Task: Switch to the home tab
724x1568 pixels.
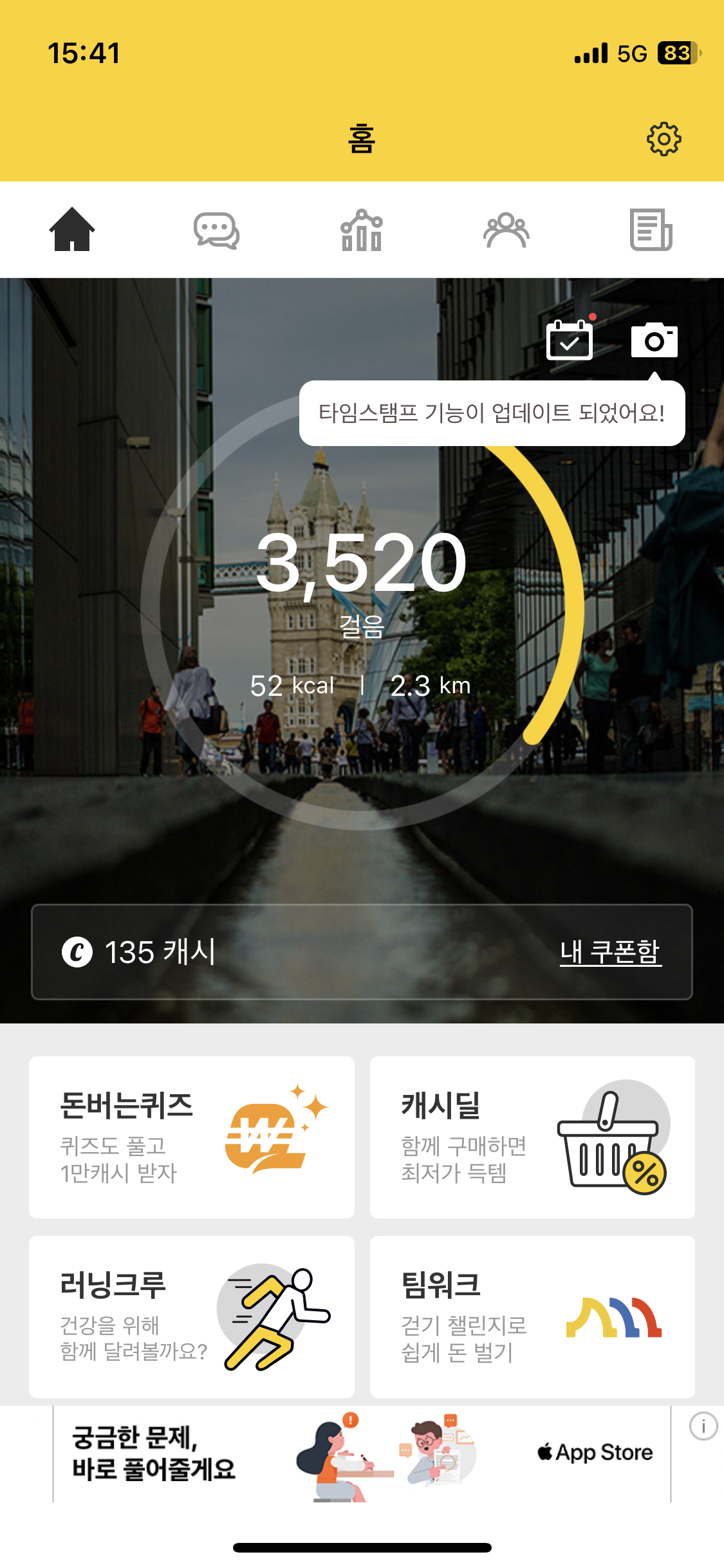Action: (72, 229)
